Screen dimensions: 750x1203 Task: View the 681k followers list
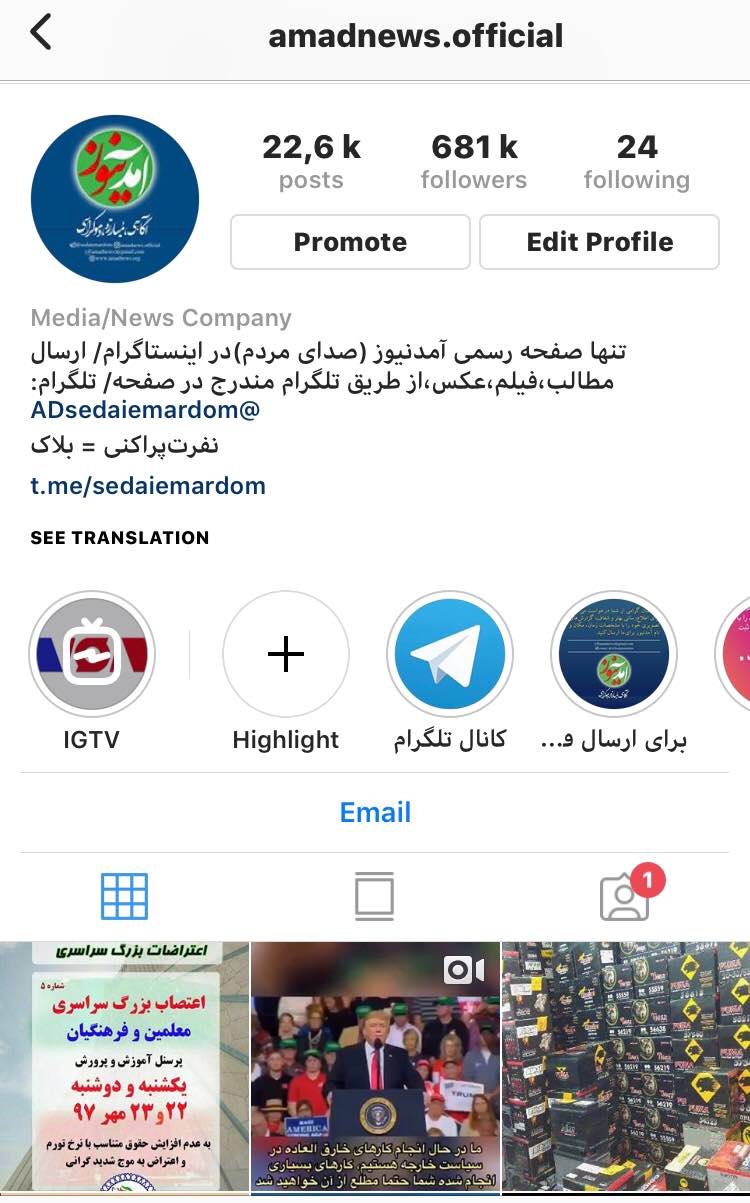pos(474,162)
